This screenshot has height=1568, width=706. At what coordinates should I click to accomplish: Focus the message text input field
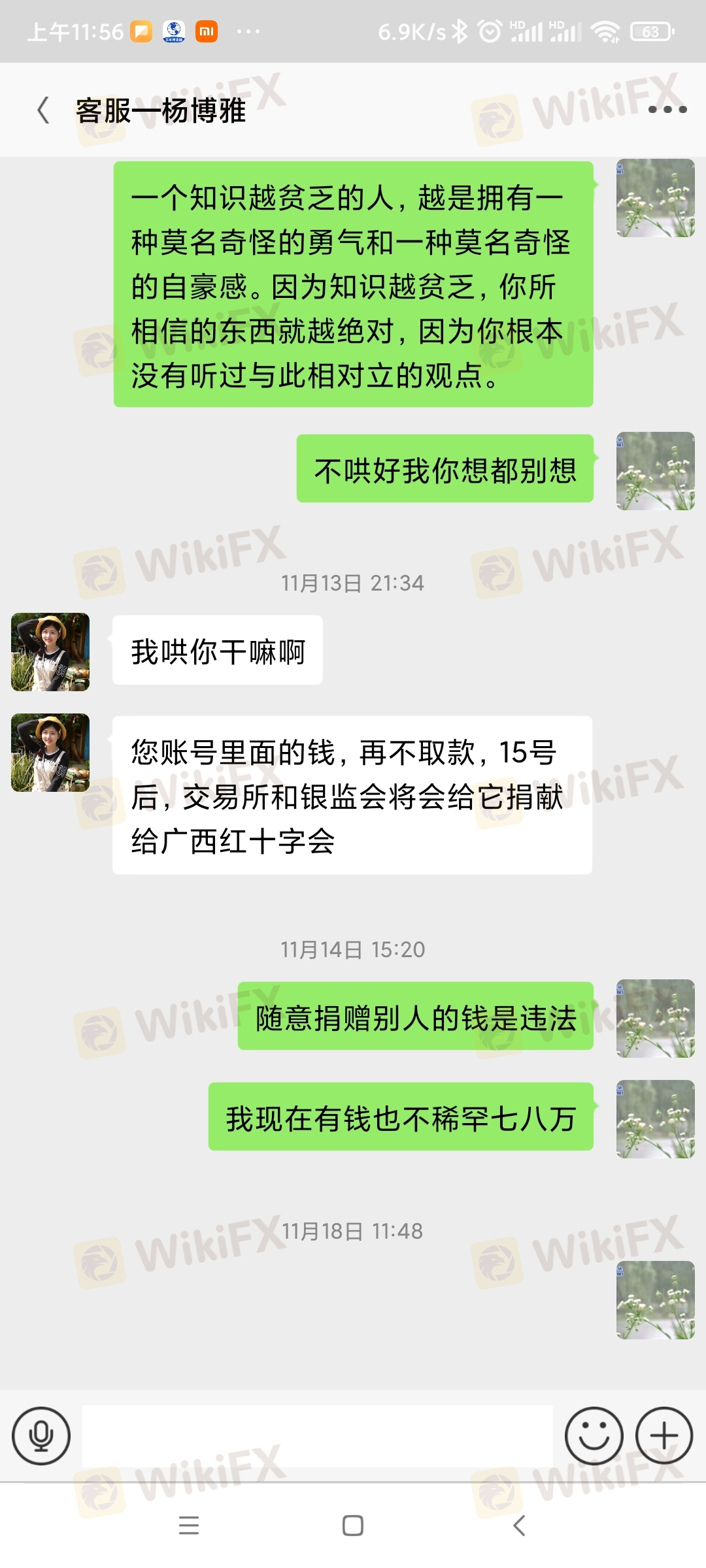click(318, 1435)
